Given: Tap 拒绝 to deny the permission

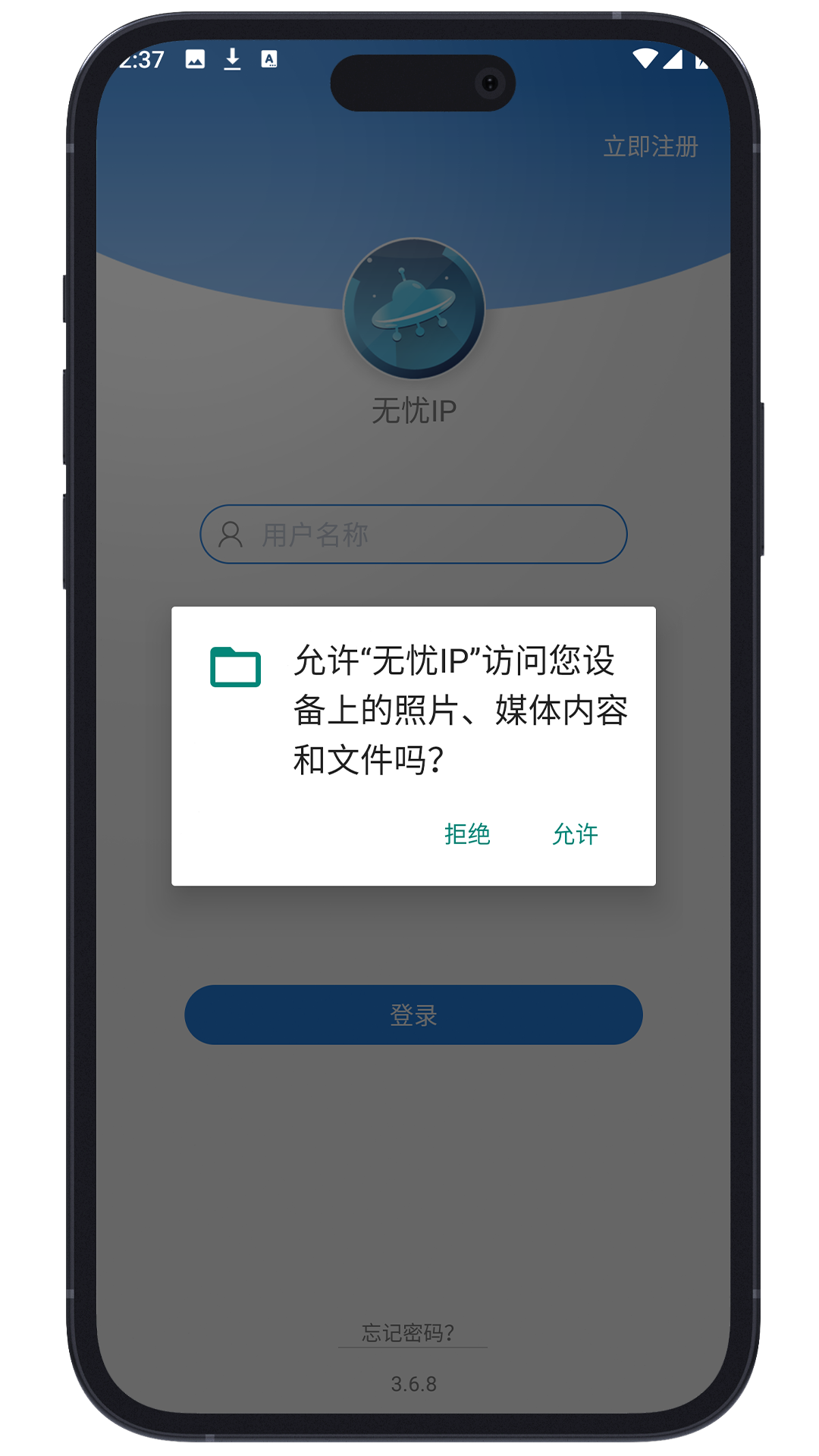Looking at the screenshot, I should point(467,834).
